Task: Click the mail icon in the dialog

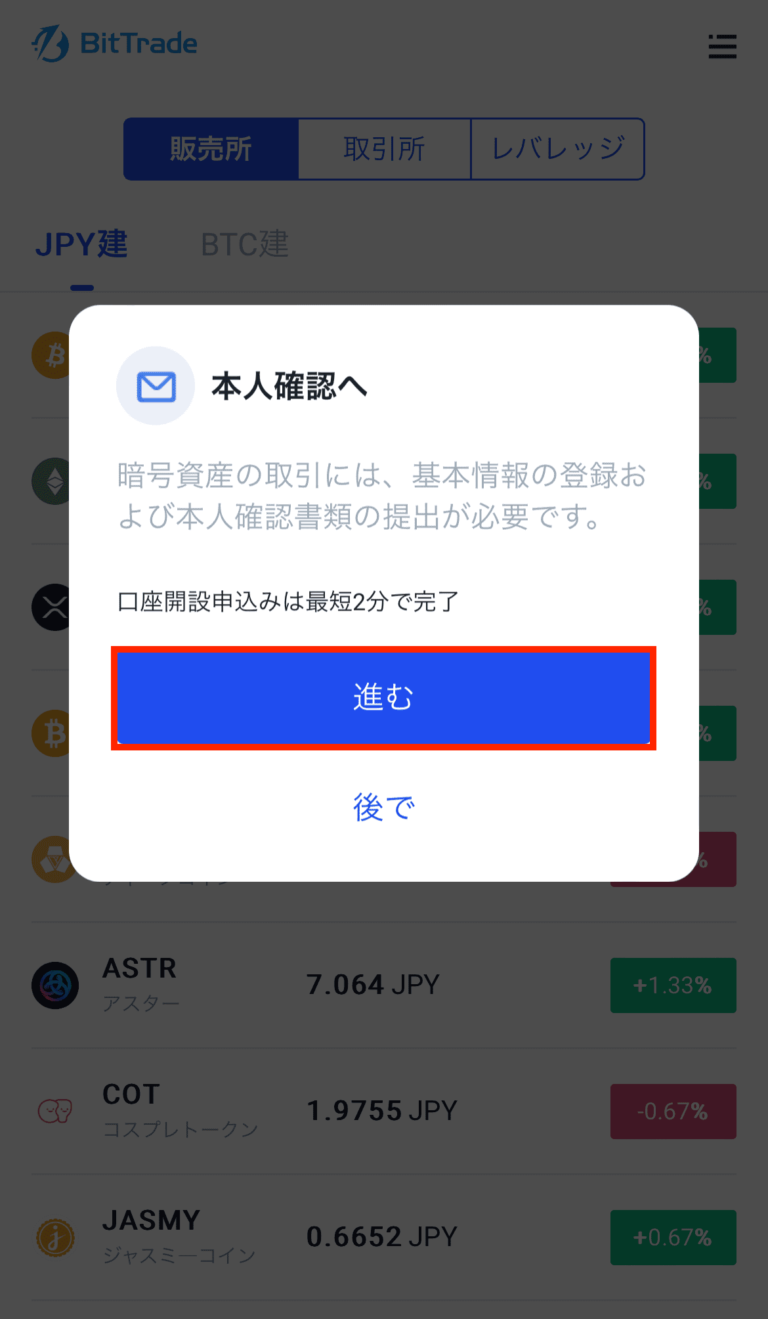Action: click(155, 385)
